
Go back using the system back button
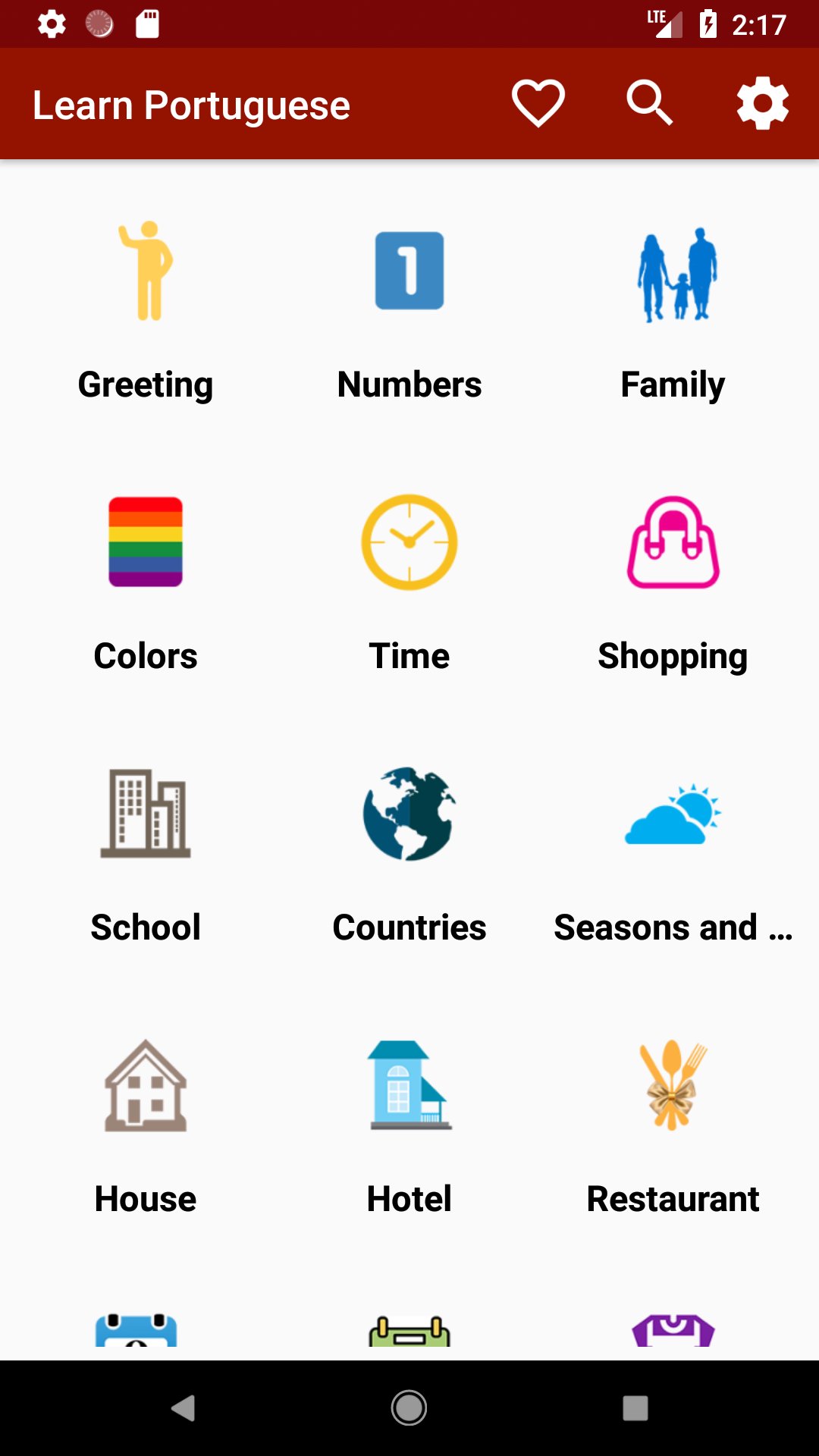(x=183, y=1408)
